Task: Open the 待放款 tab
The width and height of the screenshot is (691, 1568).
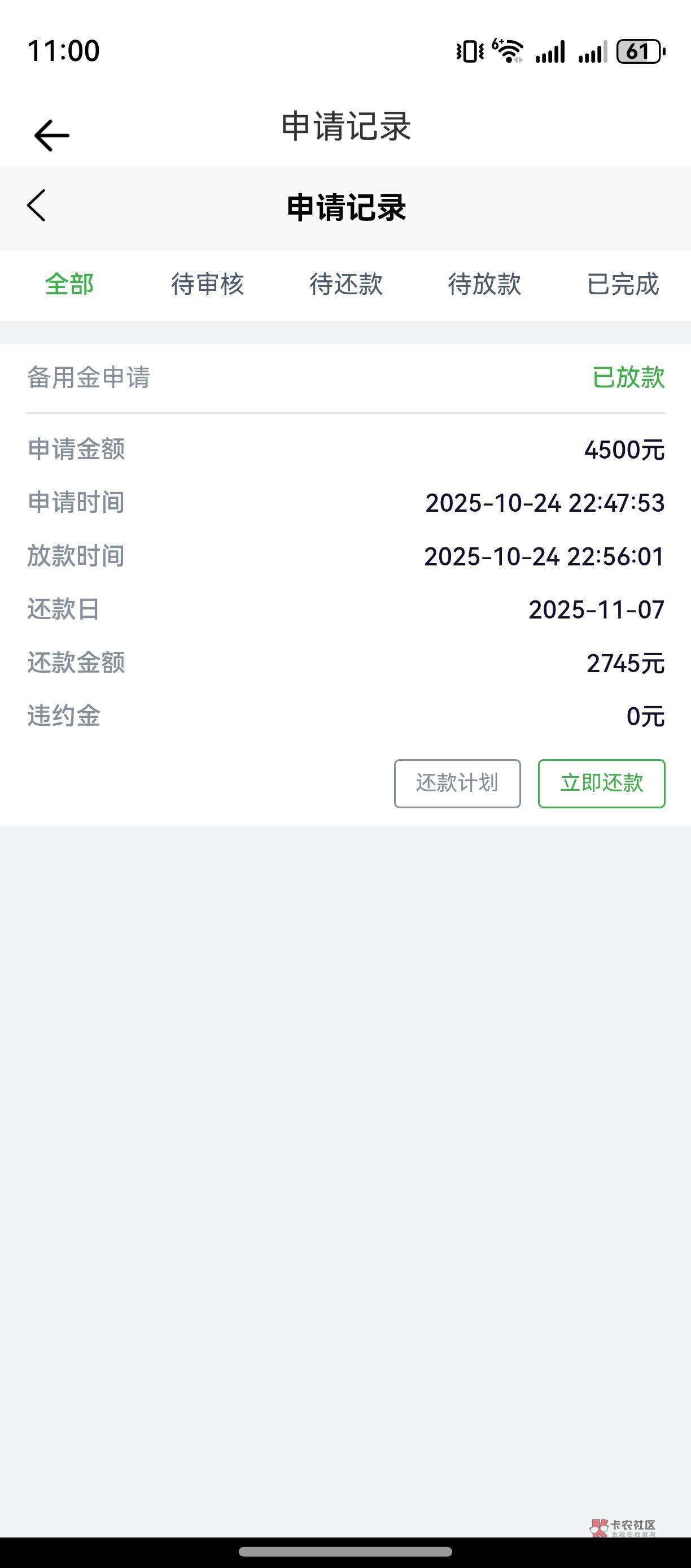Action: click(x=484, y=284)
